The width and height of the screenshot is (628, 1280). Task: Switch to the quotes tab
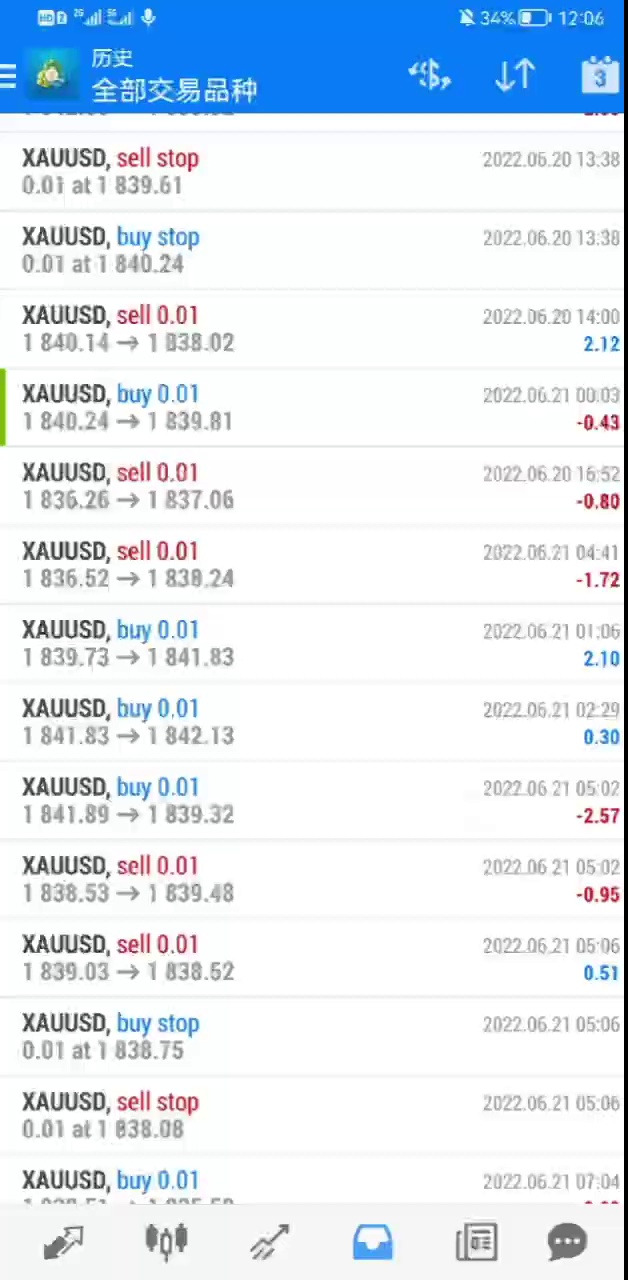pyautogui.click(x=63, y=1242)
